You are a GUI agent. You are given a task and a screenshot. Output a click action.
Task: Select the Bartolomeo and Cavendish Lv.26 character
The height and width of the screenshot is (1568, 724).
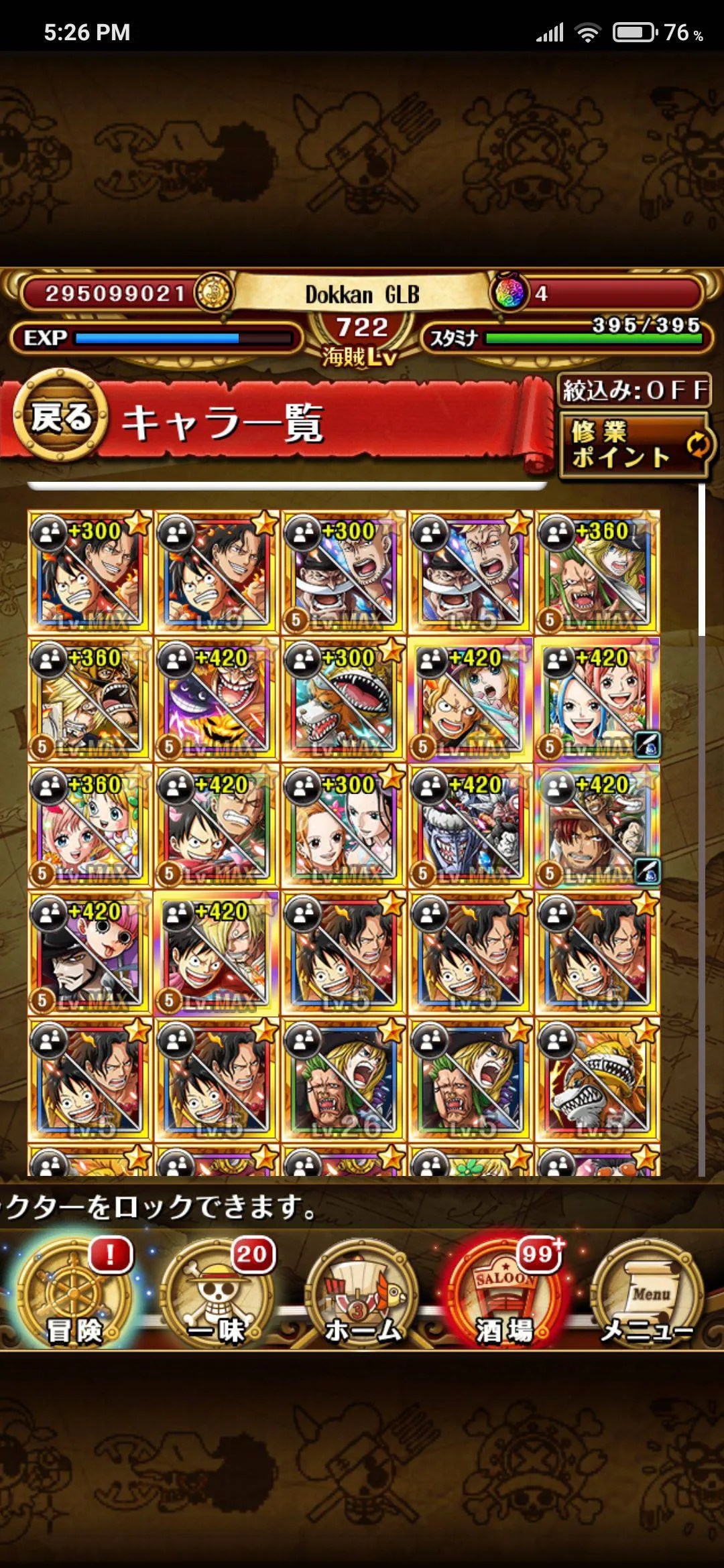pyautogui.click(x=343, y=1080)
